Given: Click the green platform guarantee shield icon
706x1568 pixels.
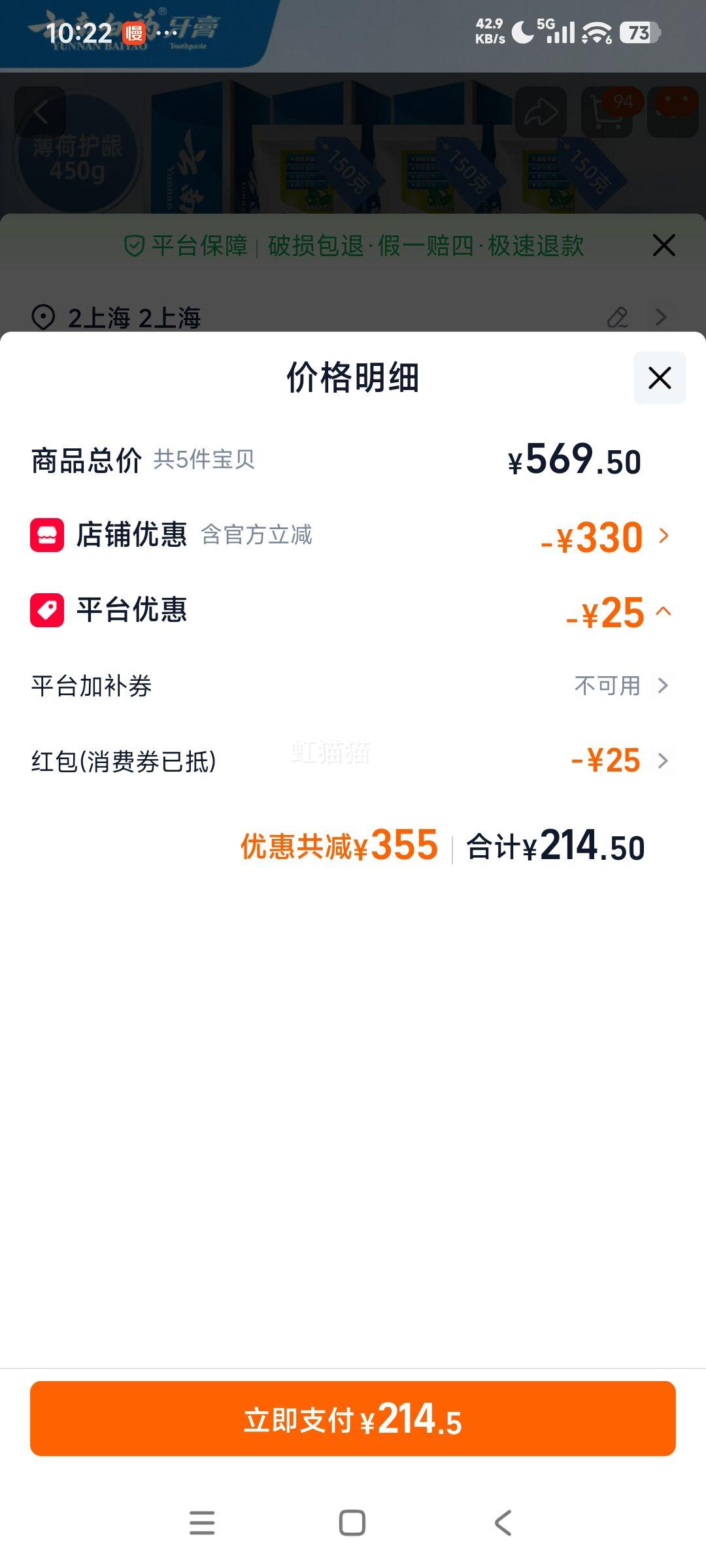Looking at the screenshot, I should [135, 246].
